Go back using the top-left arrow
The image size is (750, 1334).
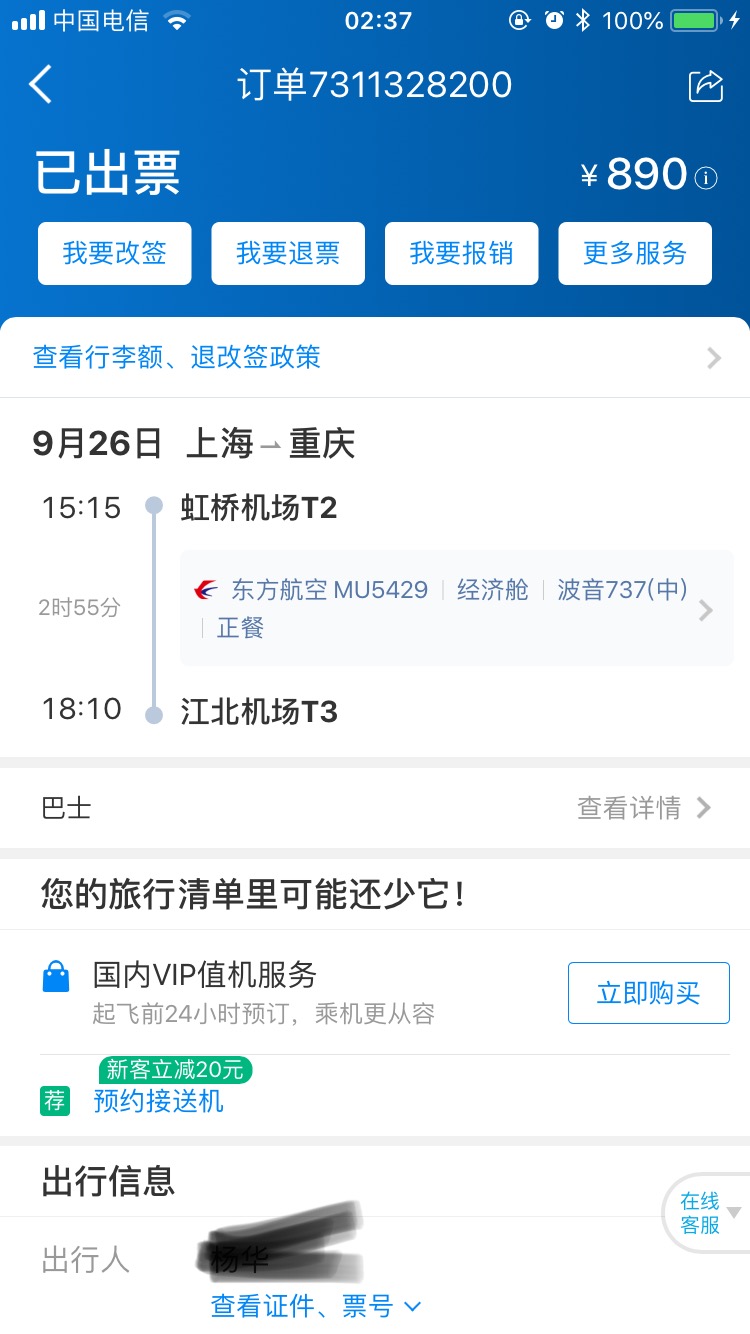(x=40, y=85)
